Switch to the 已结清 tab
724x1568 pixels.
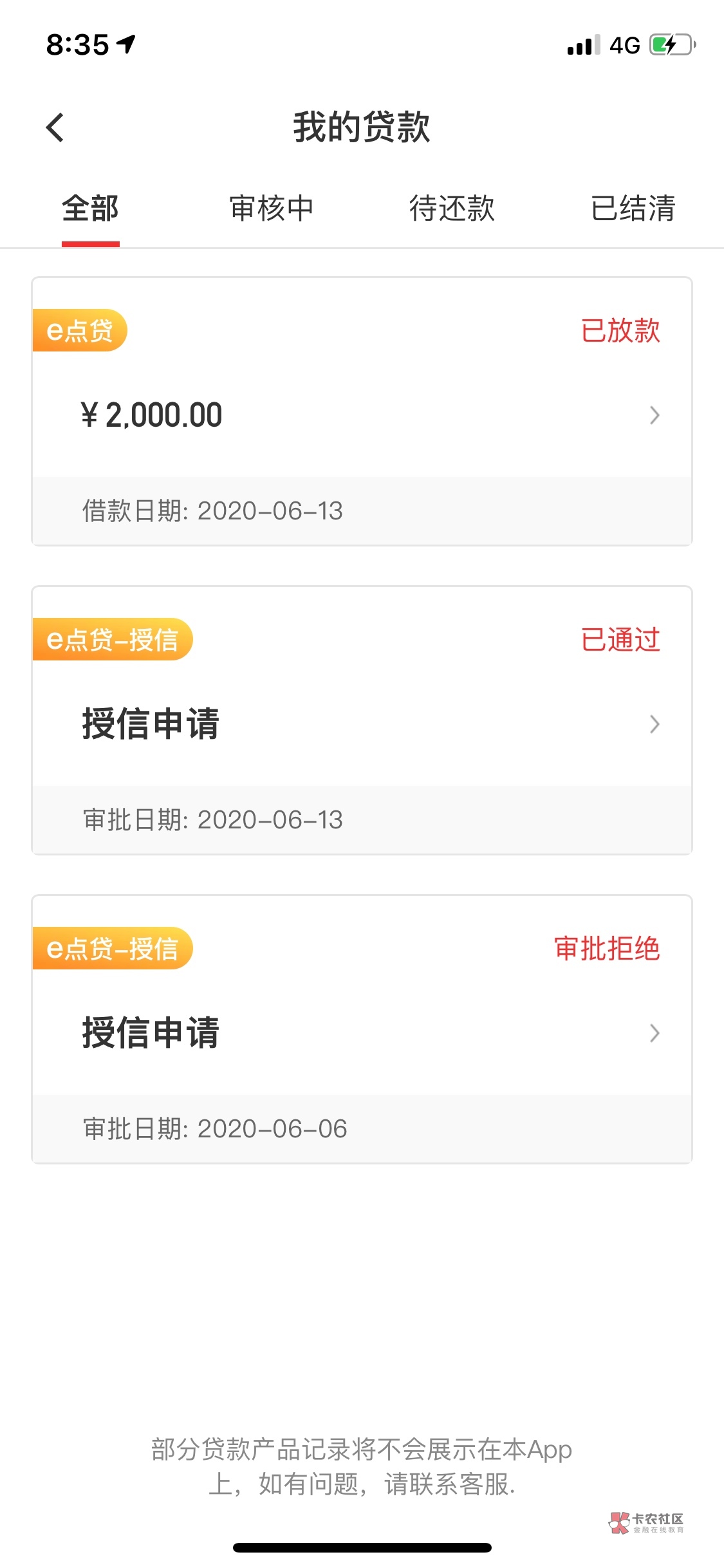tap(633, 209)
